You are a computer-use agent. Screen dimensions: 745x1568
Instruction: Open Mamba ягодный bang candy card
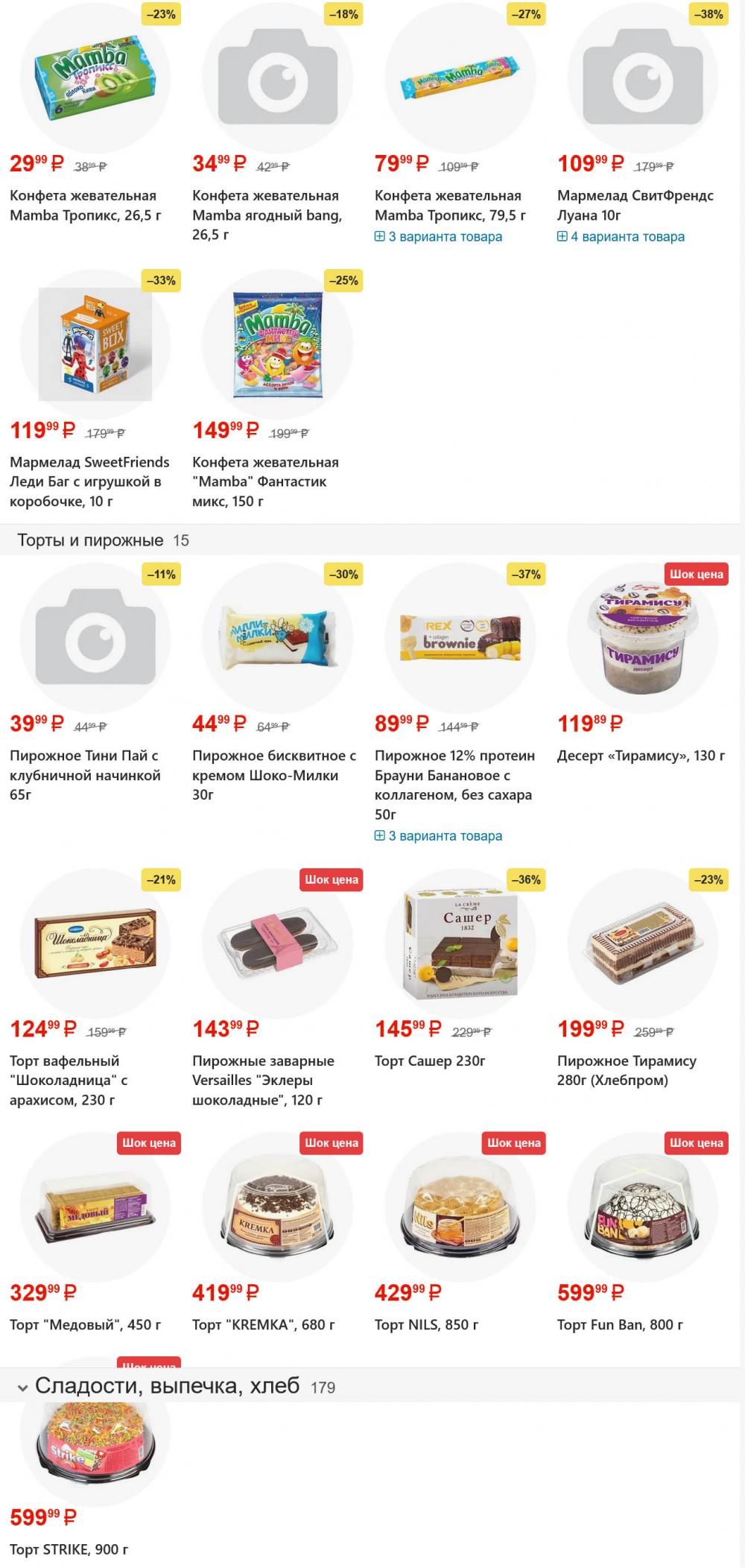point(267,215)
